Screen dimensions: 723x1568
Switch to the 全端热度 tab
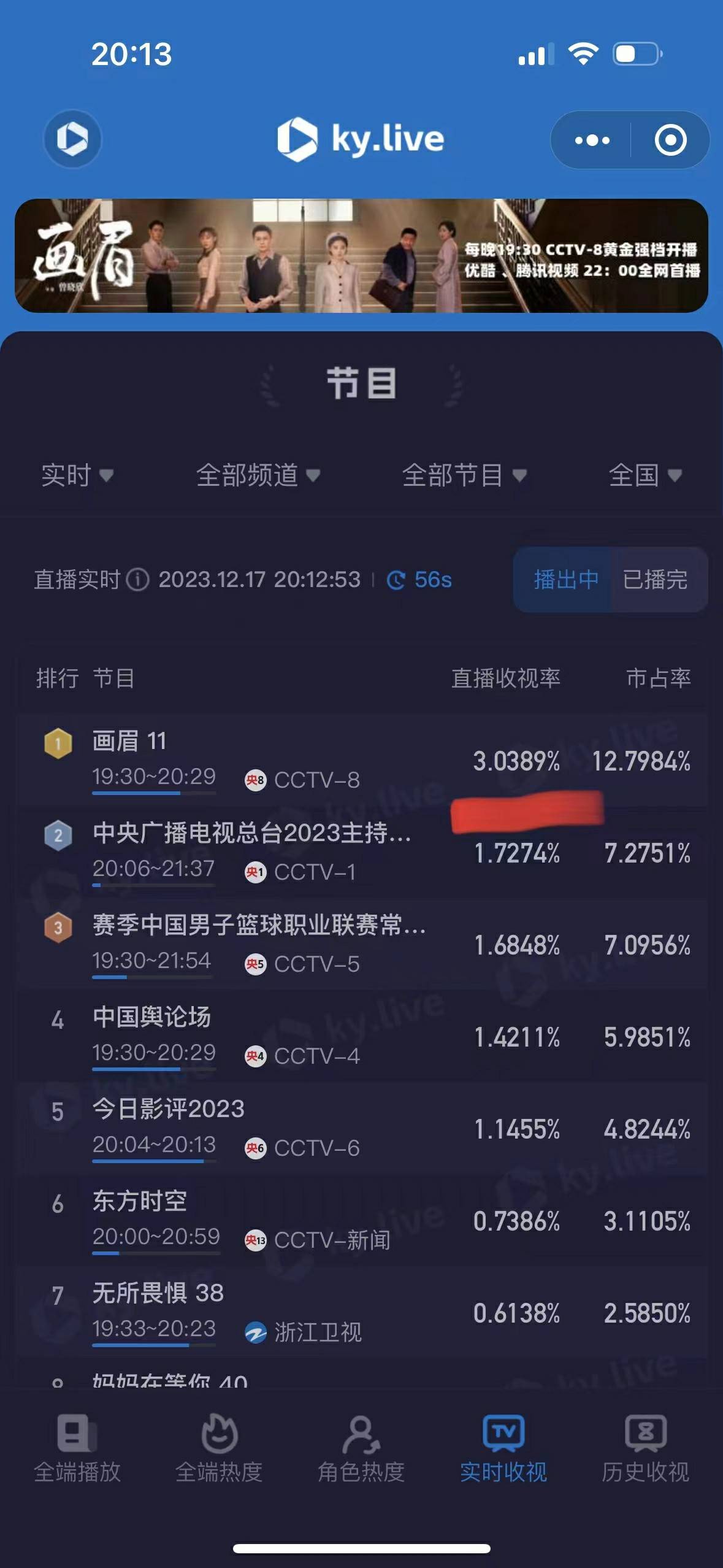219,1448
